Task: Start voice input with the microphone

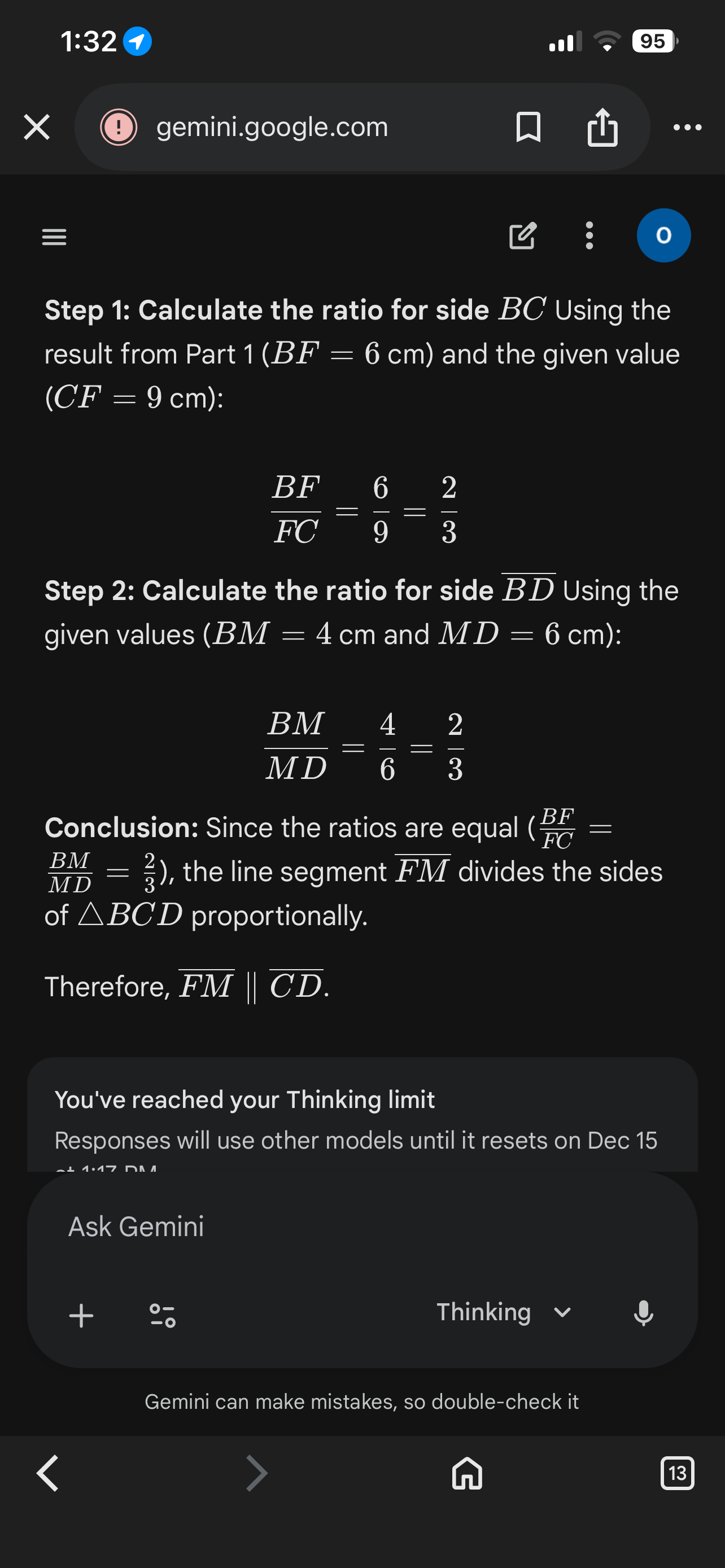Action: click(644, 1313)
